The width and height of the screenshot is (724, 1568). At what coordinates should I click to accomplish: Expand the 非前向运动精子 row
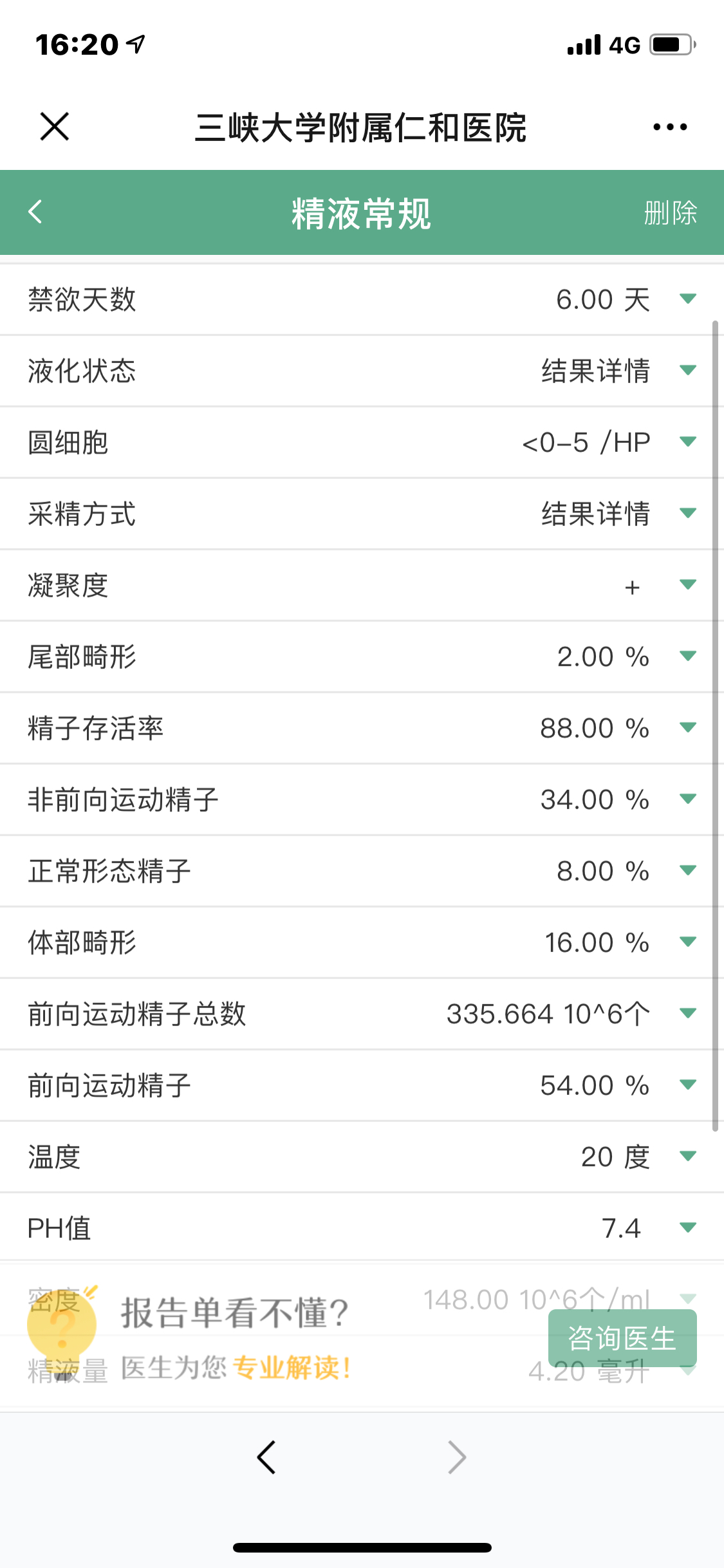click(x=362, y=799)
